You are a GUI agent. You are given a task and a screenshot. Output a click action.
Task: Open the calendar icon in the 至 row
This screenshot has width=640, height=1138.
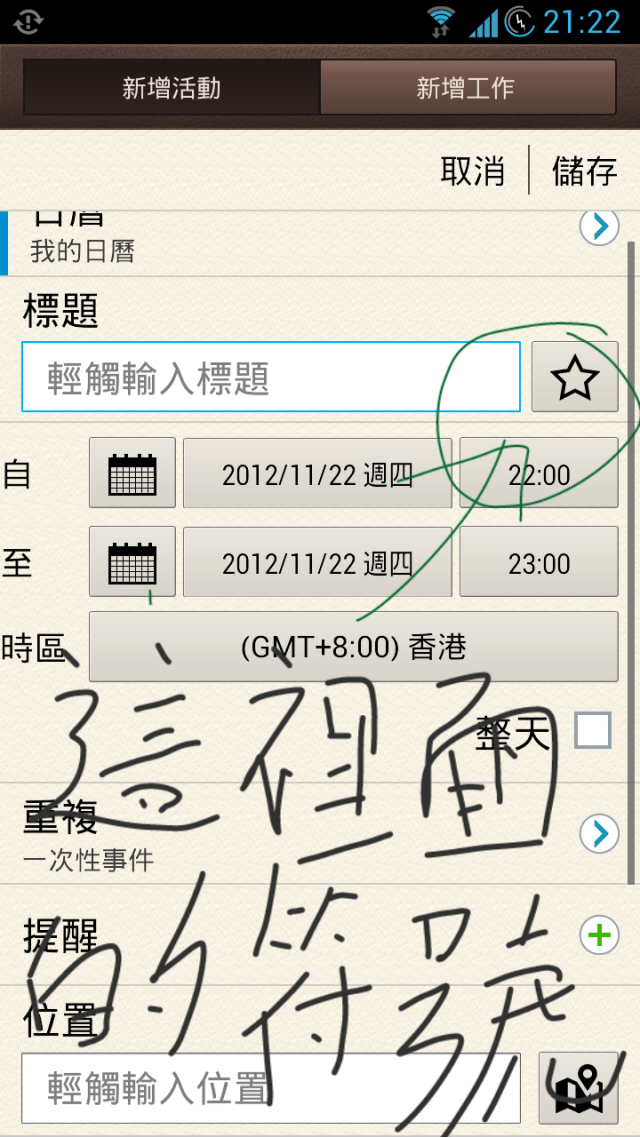coord(132,562)
